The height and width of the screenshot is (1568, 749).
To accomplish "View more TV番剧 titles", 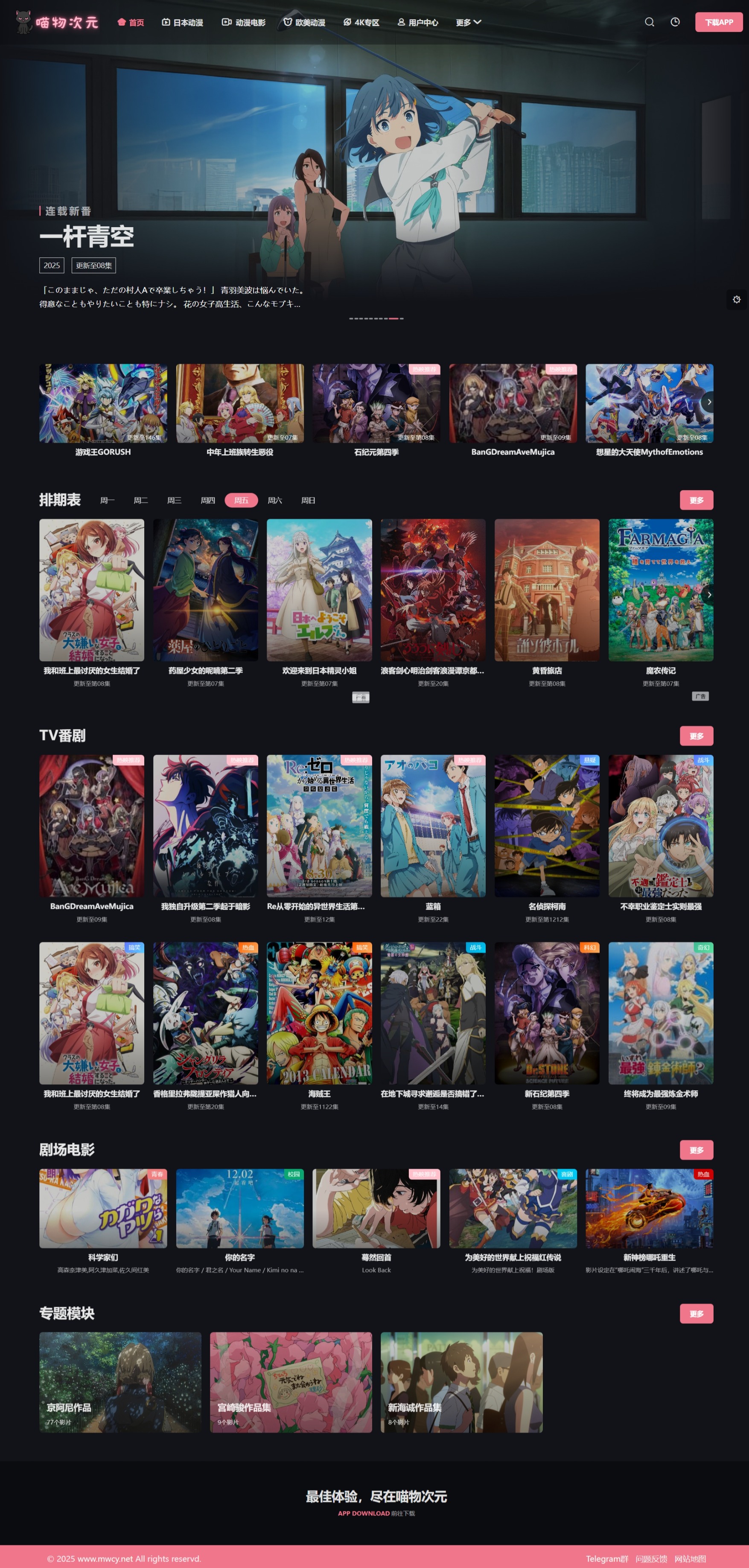I will coord(696,736).
